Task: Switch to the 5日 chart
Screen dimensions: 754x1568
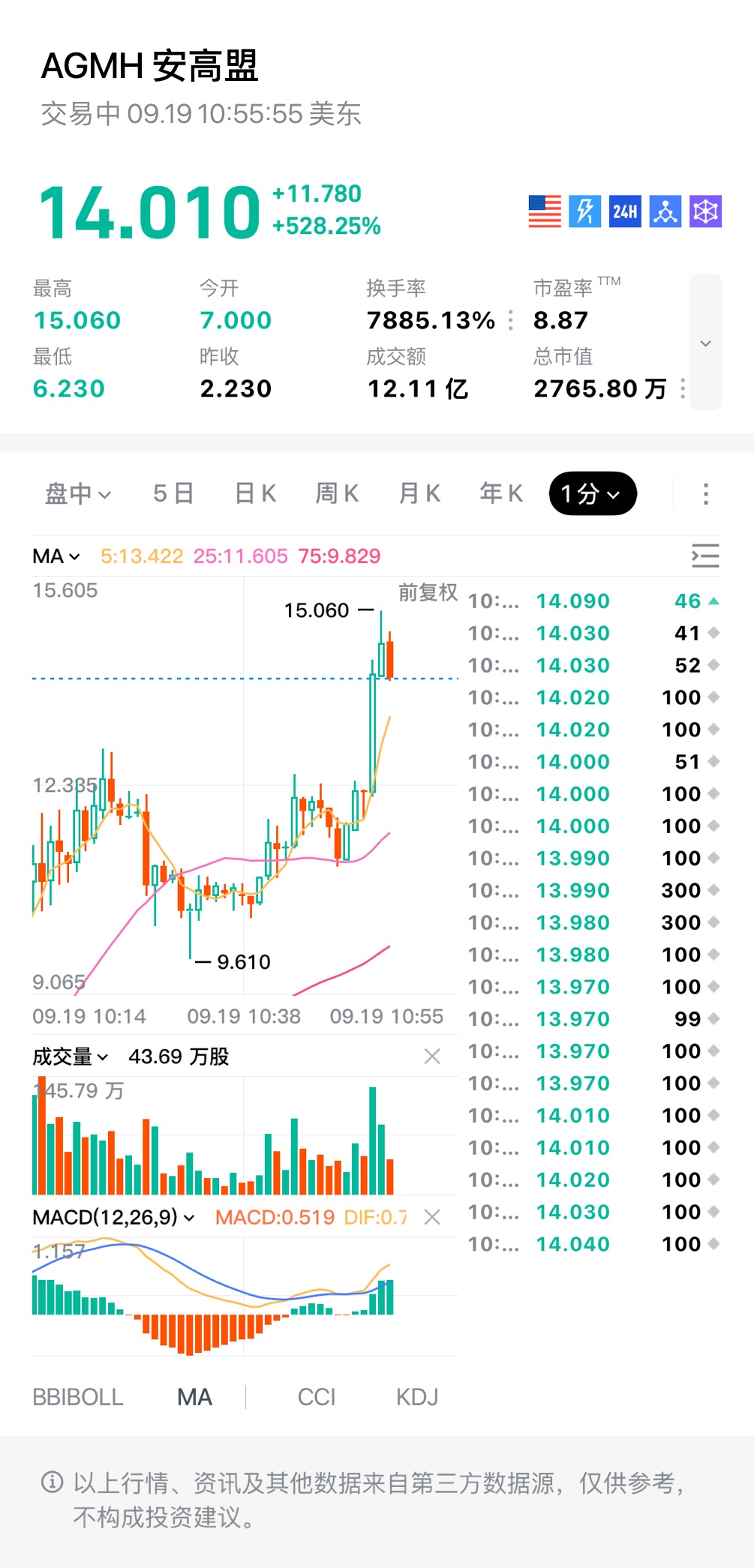Action: click(173, 493)
